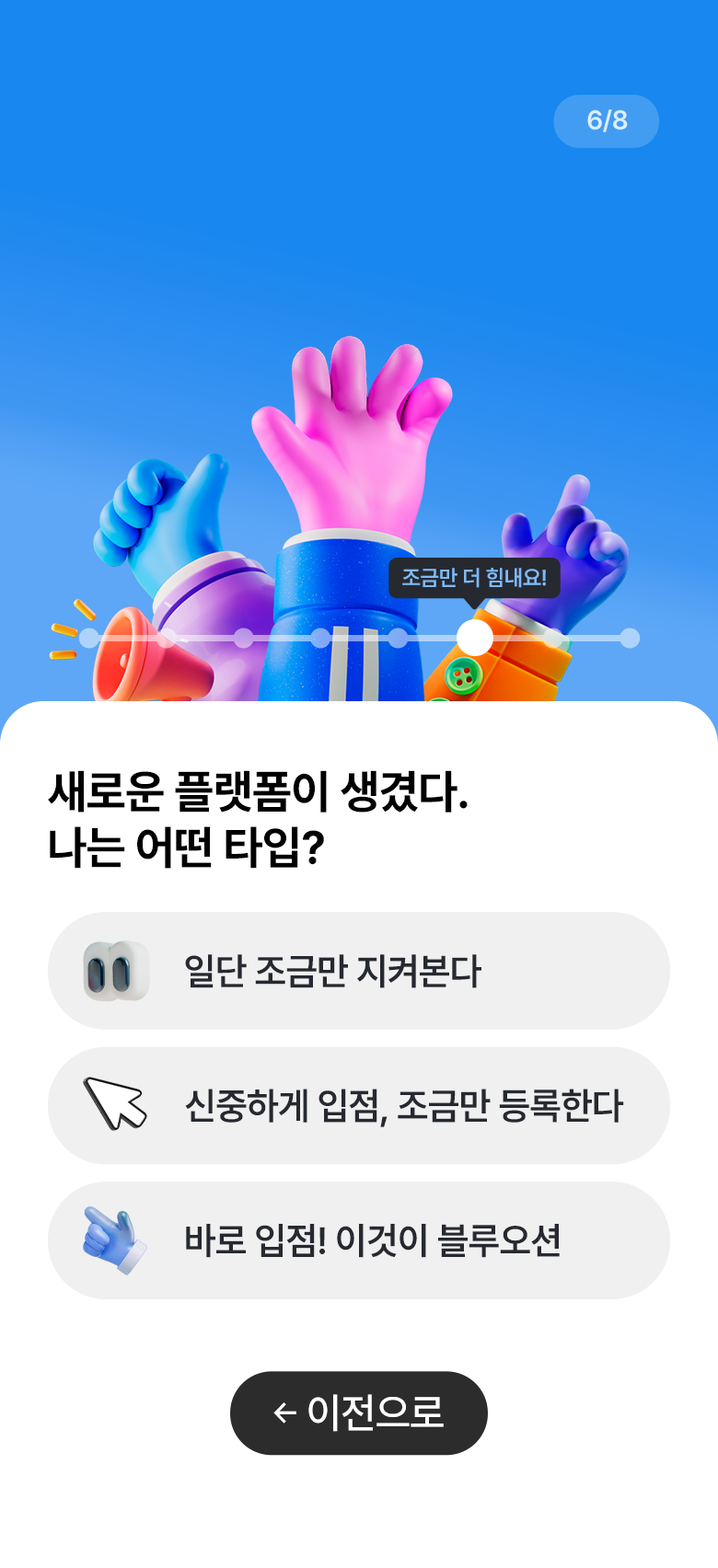Tap the blue thumbs-up hand illustration

[166, 515]
